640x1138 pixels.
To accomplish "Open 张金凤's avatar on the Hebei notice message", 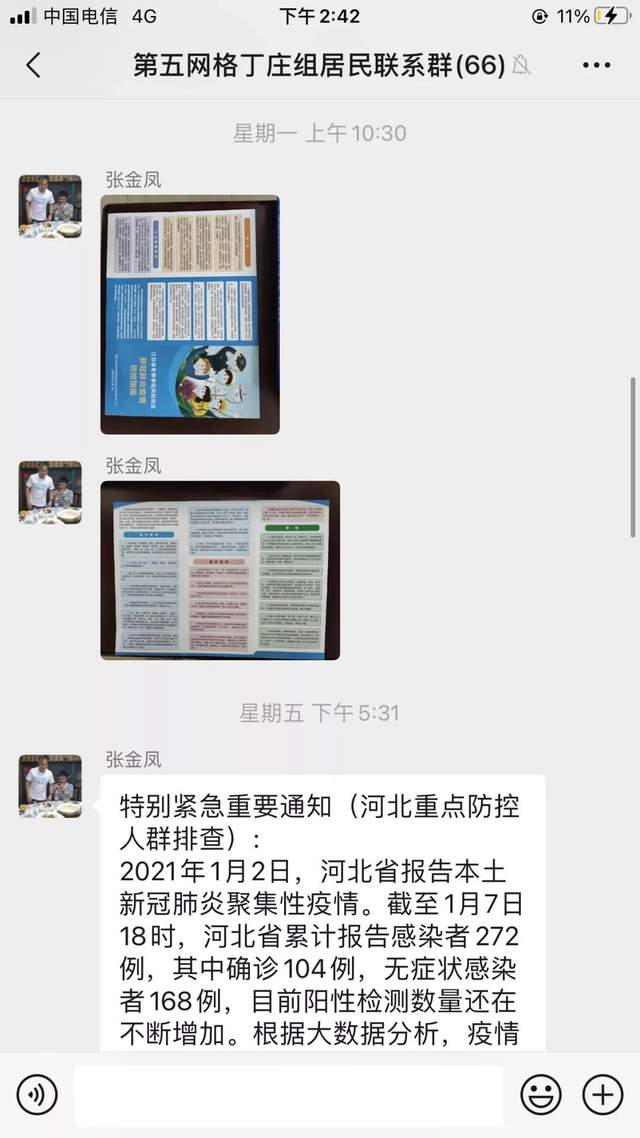I will tap(50, 786).
